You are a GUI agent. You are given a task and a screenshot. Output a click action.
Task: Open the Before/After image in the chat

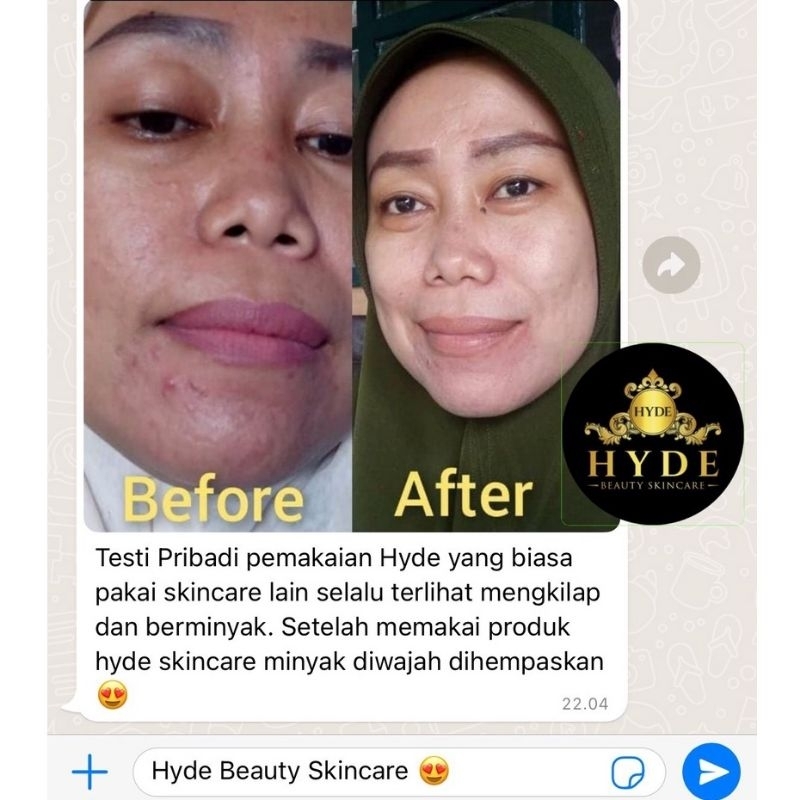pos(352,266)
